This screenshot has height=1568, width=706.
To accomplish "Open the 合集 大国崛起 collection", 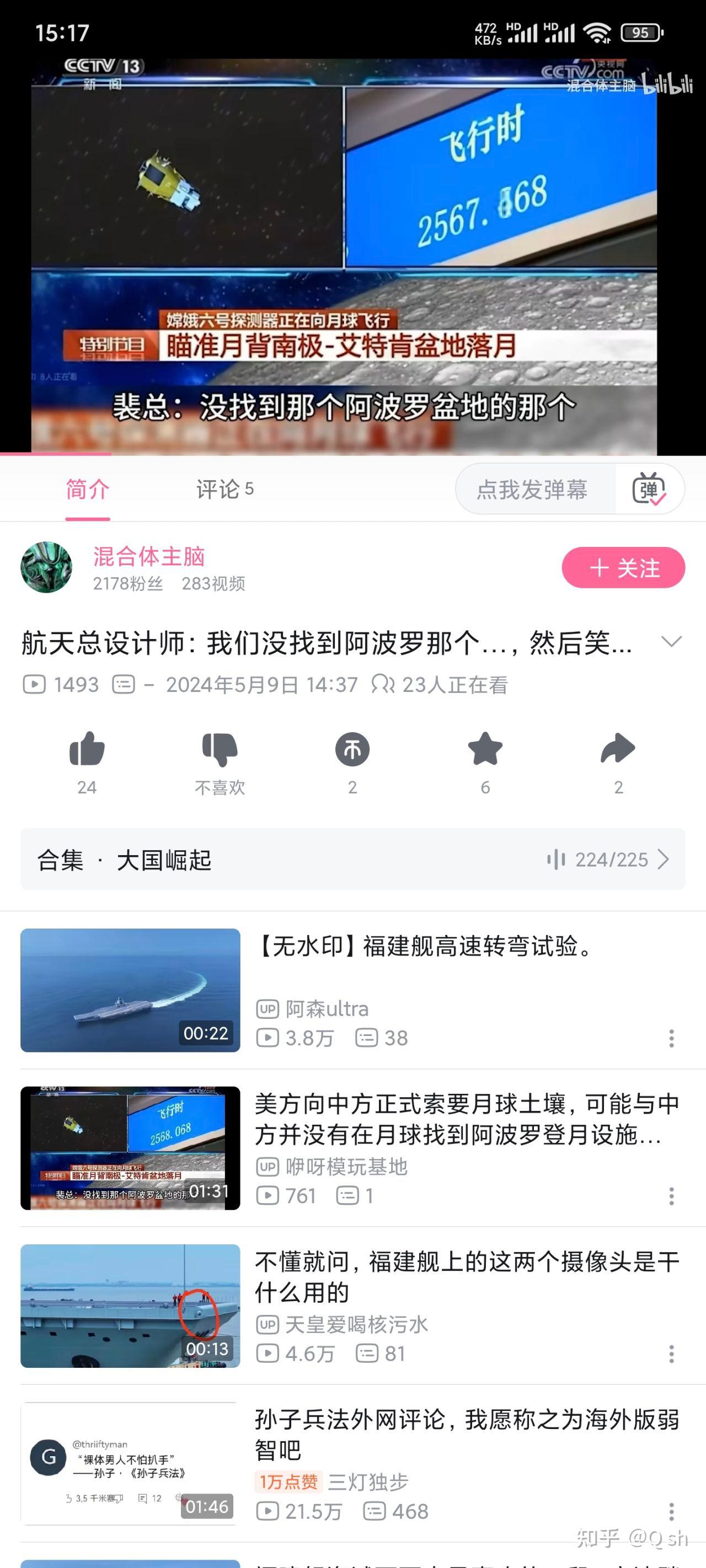I will point(352,860).
